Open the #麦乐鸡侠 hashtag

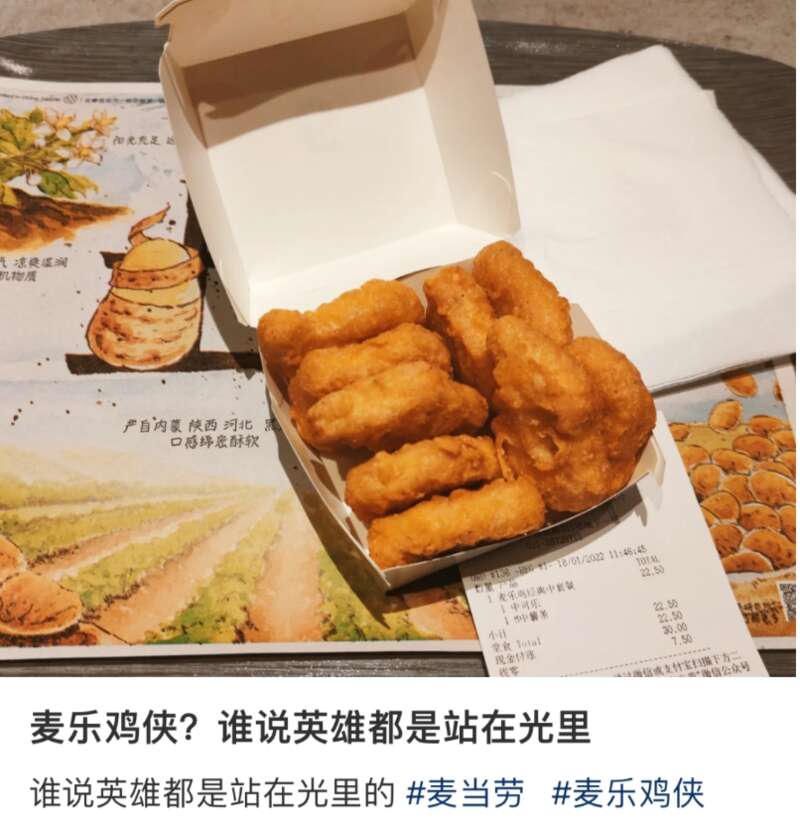[x=627, y=793]
